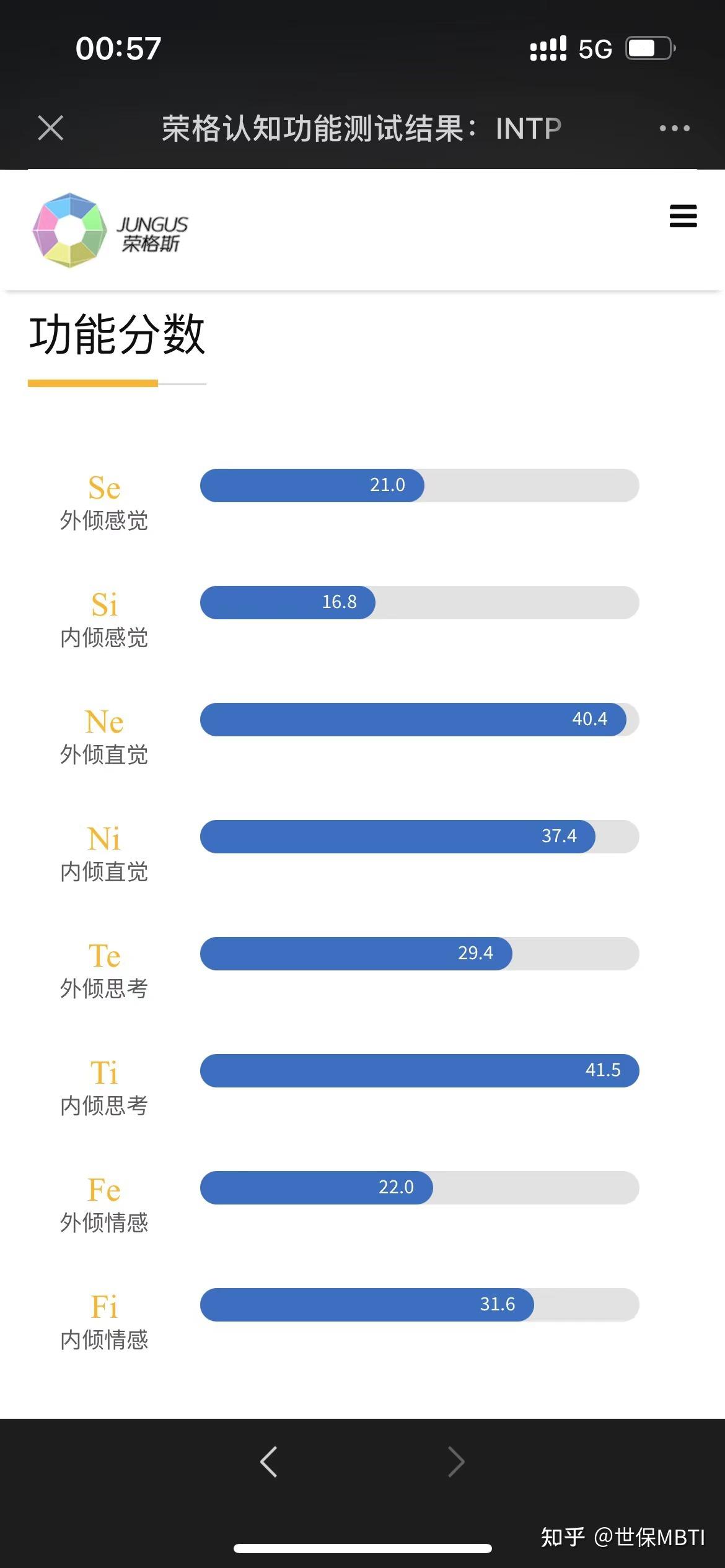Expand the Ne score details

click(415, 720)
